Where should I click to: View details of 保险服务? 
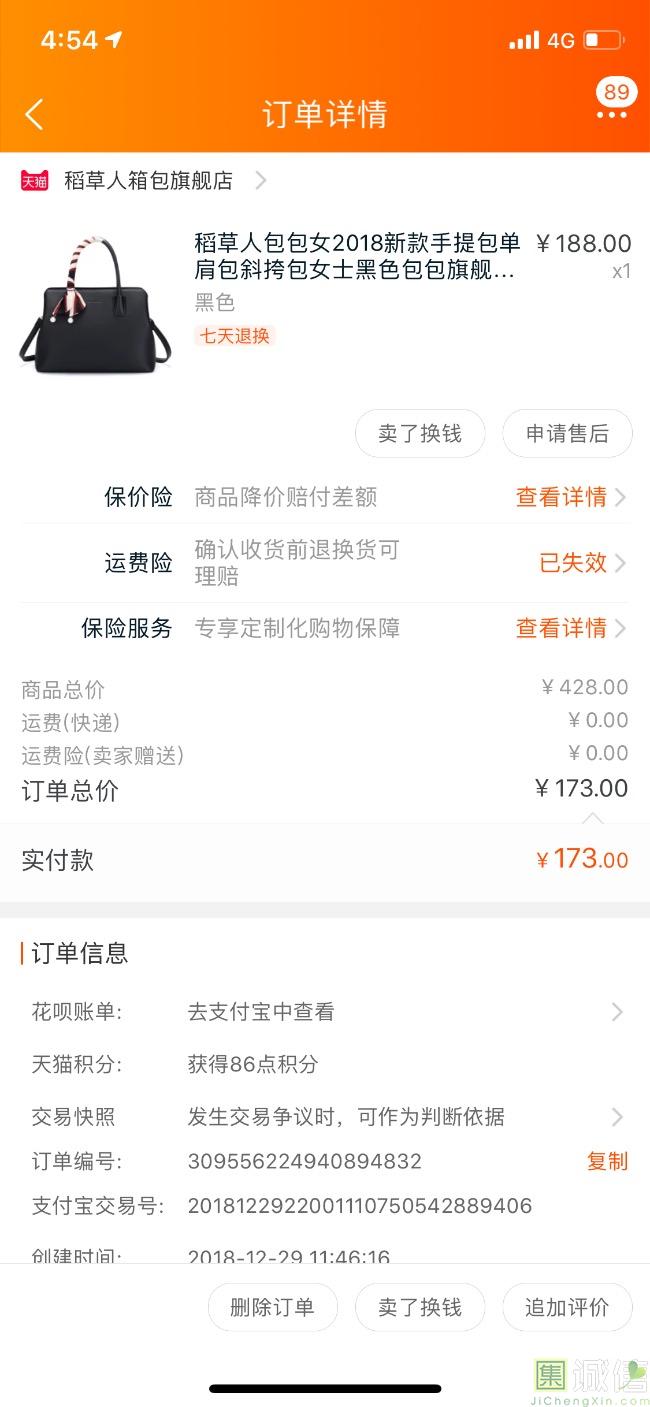tap(571, 628)
